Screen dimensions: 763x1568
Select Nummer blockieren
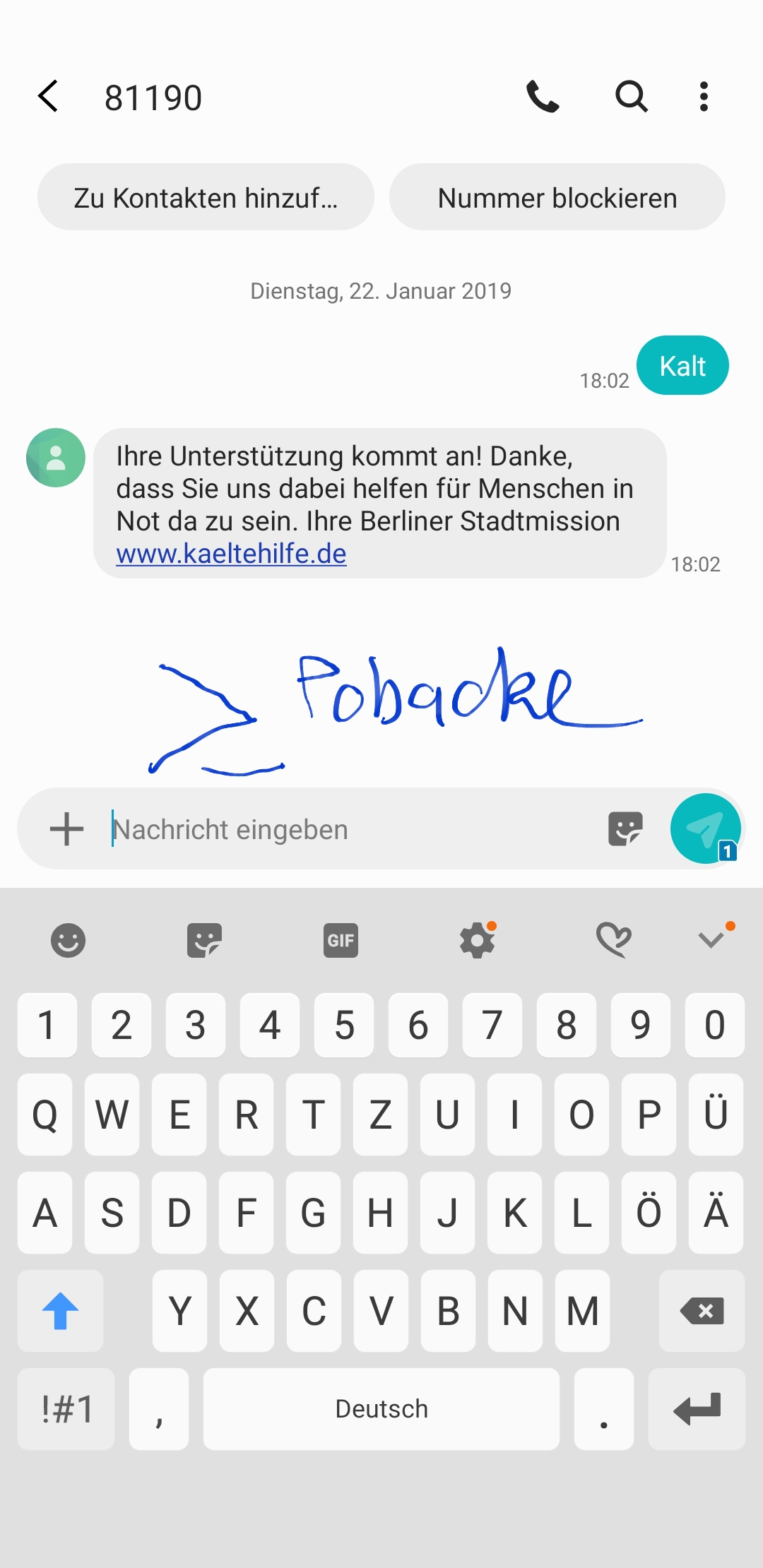(557, 198)
